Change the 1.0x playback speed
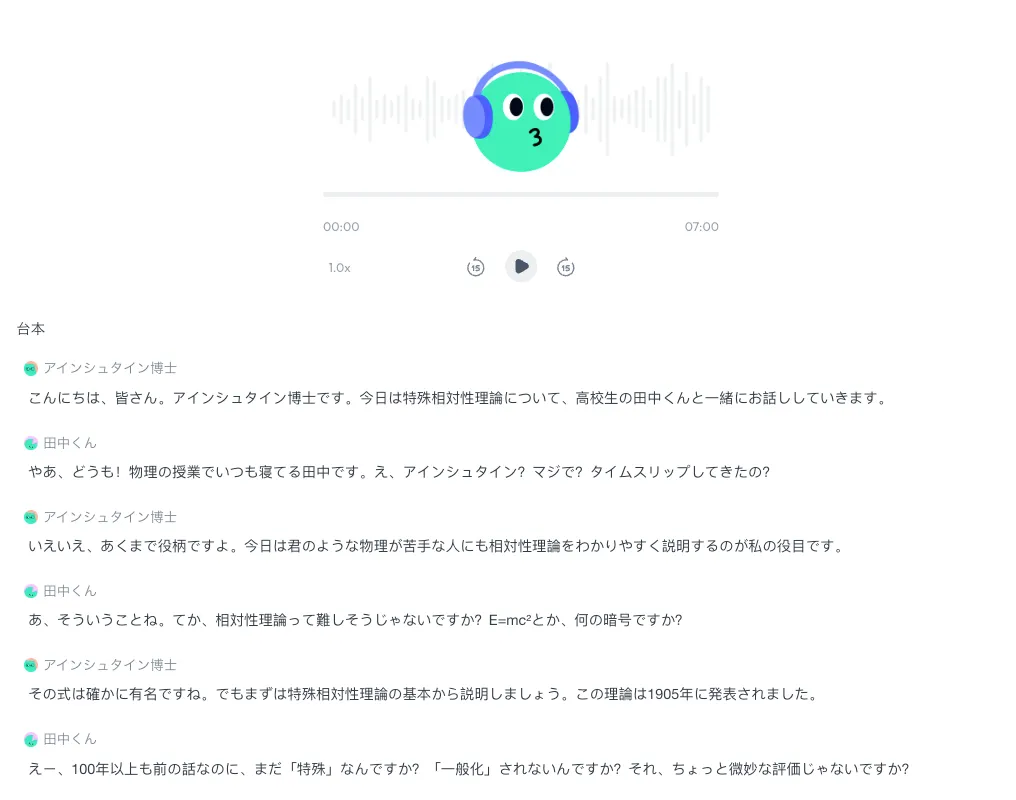 [x=339, y=268]
